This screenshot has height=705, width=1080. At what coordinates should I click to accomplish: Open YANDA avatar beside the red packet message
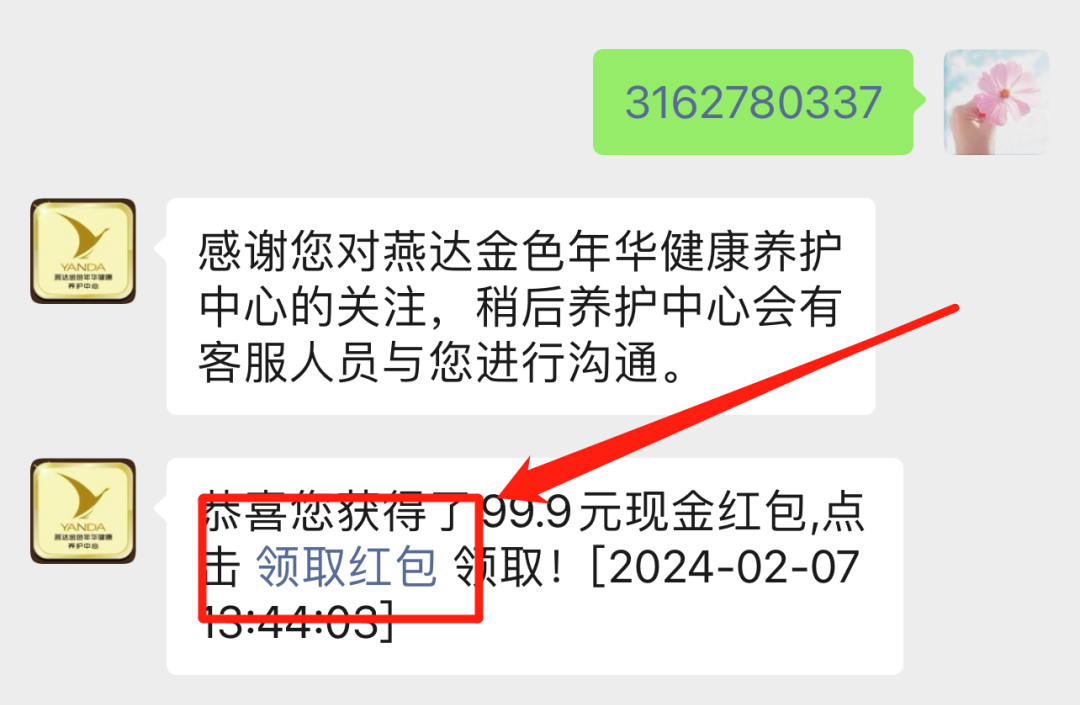point(83,510)
